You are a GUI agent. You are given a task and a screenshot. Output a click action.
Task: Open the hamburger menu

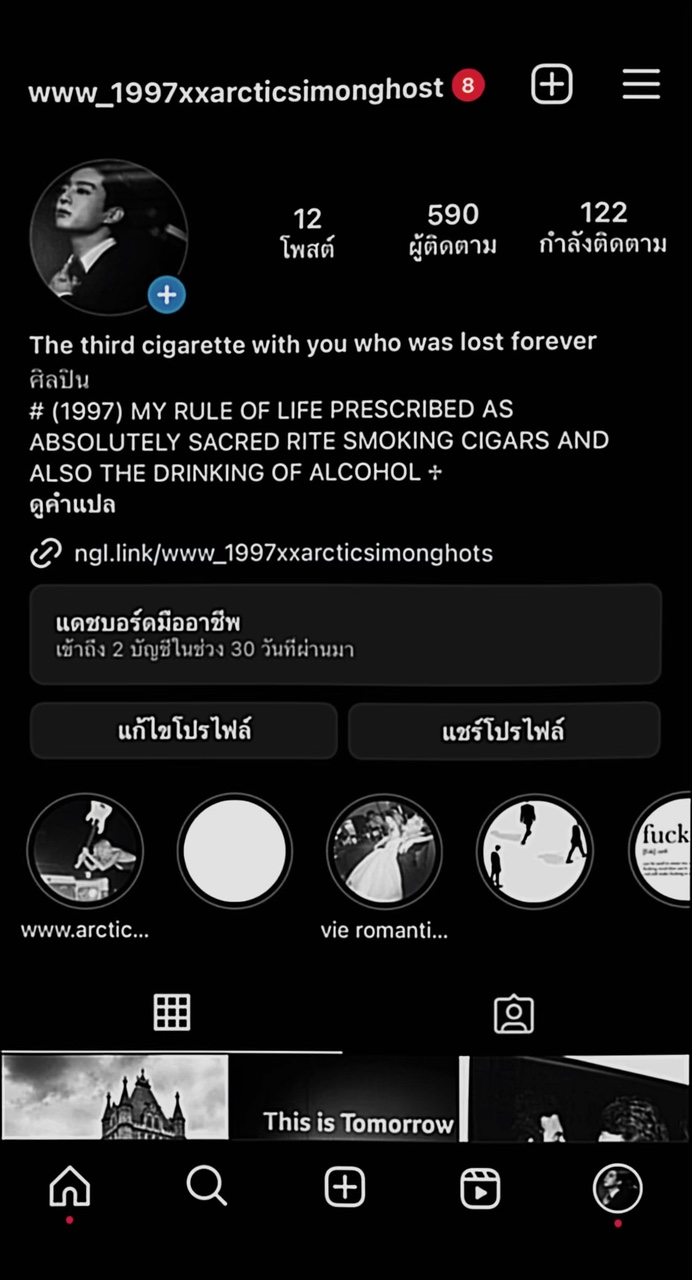click(x=641, y=85)
